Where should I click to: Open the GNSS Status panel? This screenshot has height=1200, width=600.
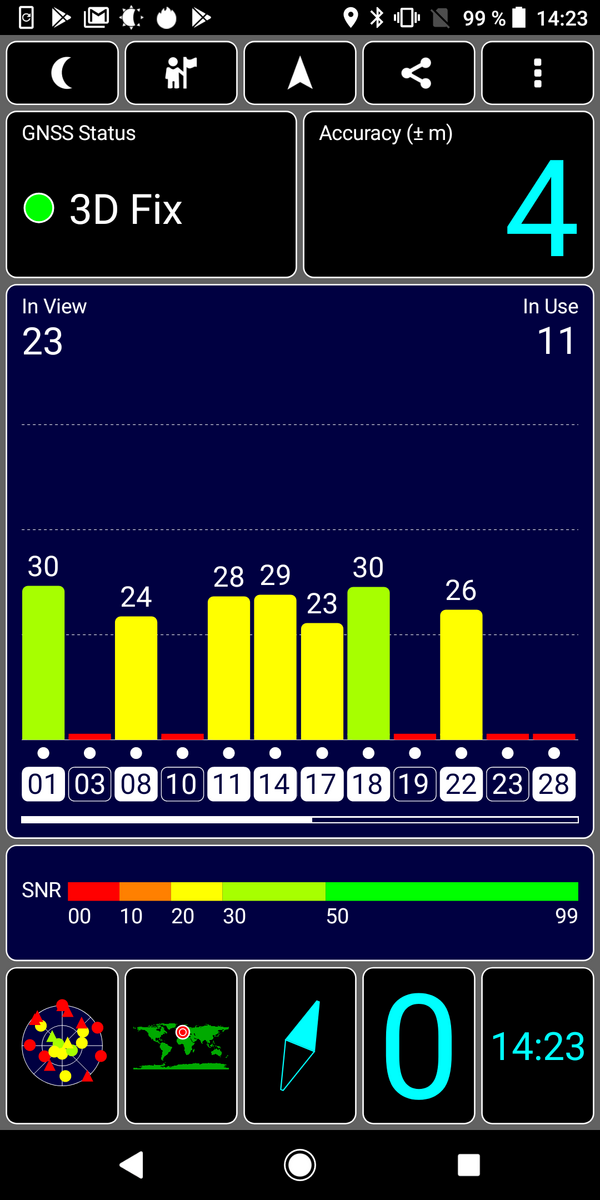[x=152, y=194]
